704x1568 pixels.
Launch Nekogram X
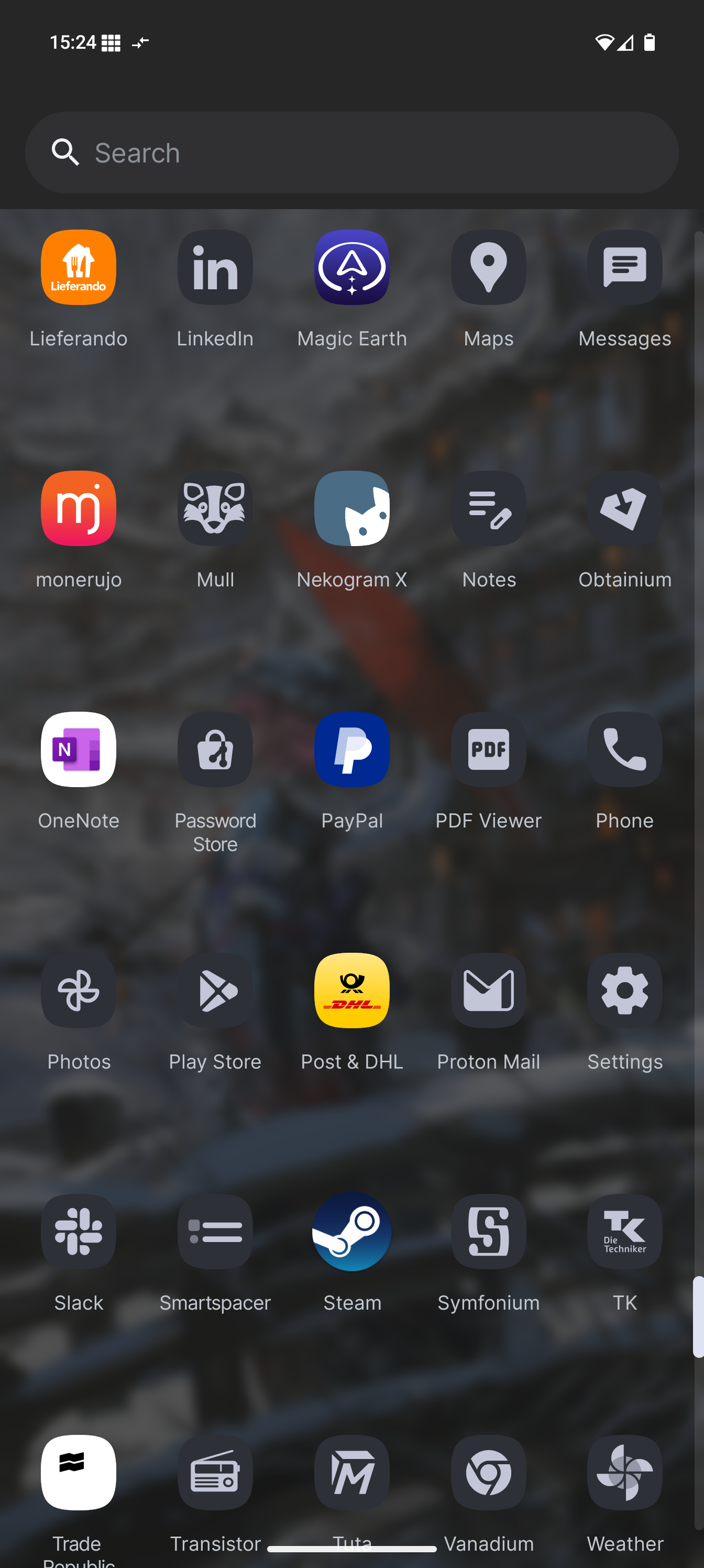point(351,508)
